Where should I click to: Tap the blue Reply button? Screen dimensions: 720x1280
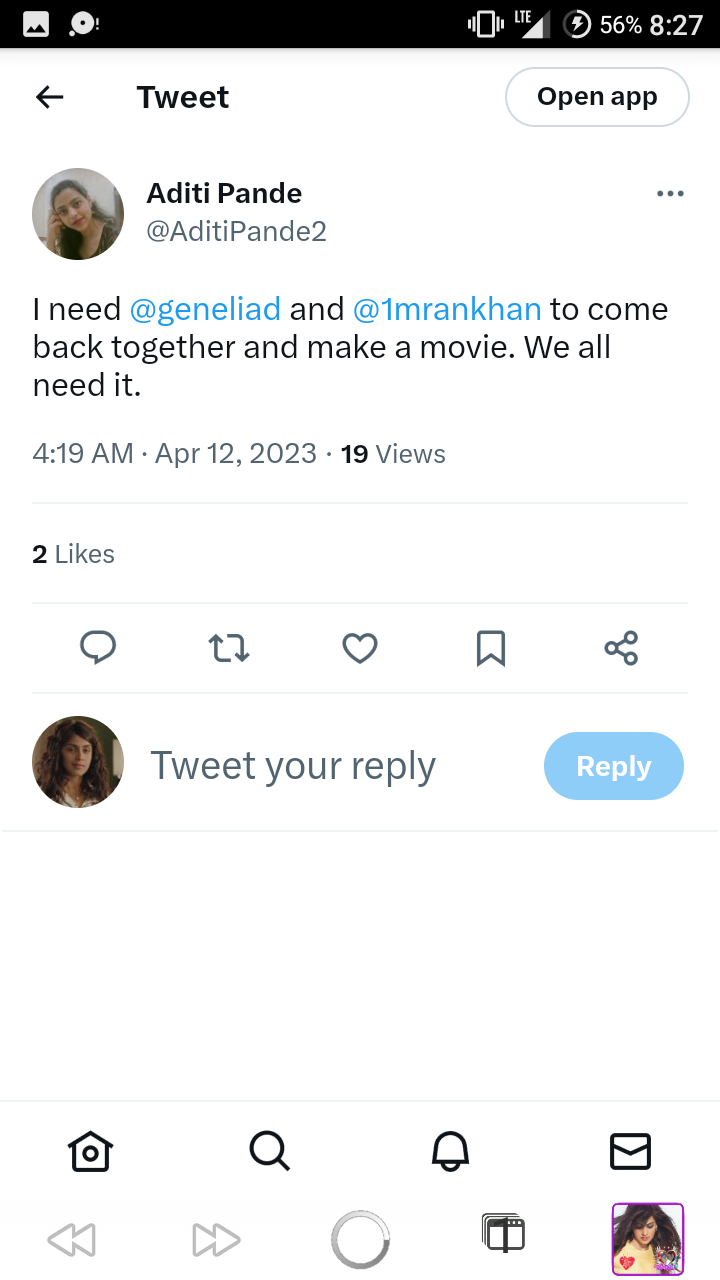coord(614,766)
